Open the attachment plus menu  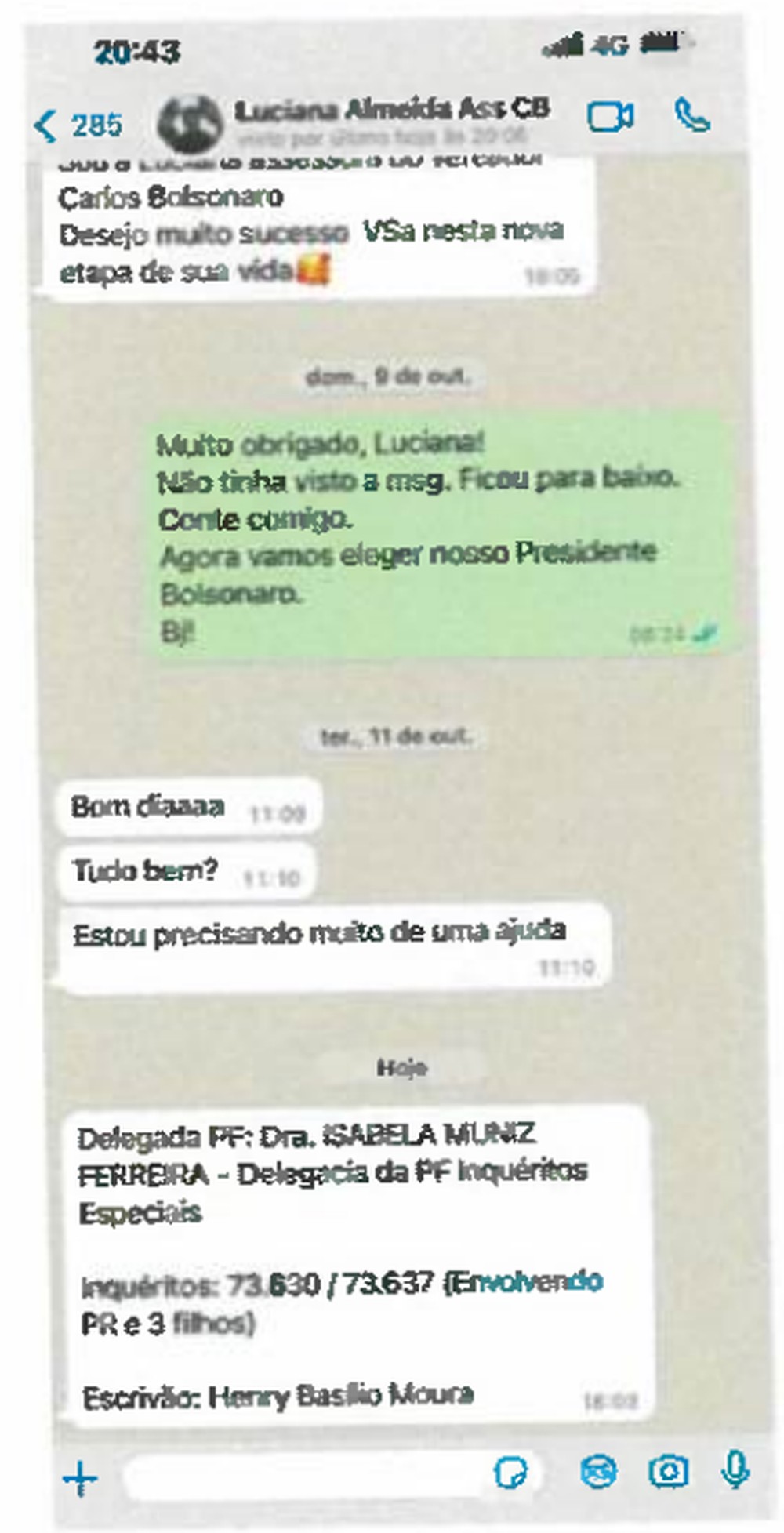(x=80, y=1477)
